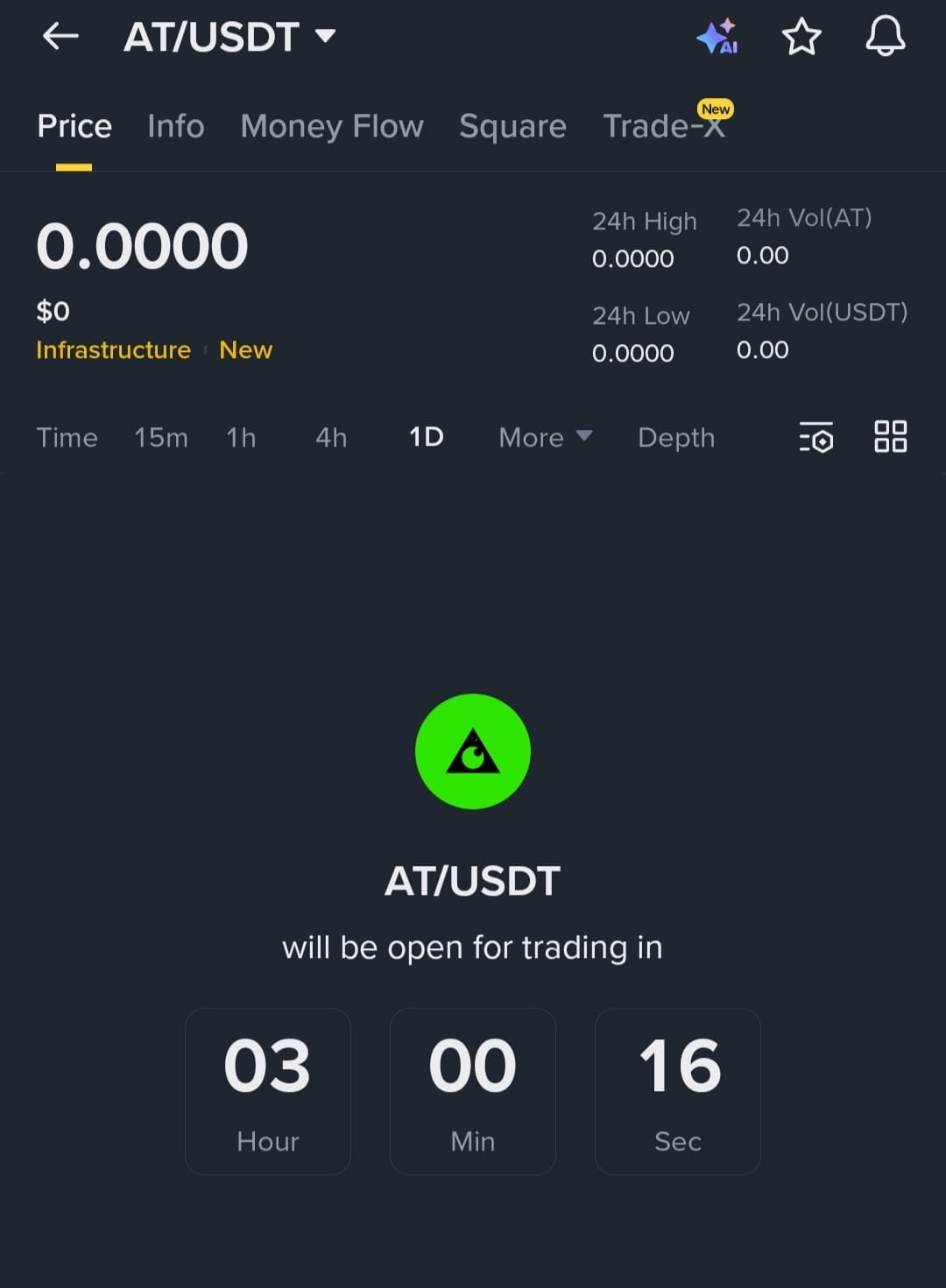The width and height of the screenshot is (946, 1288).
Task: Open the Square tab
Action: point(512,126)
